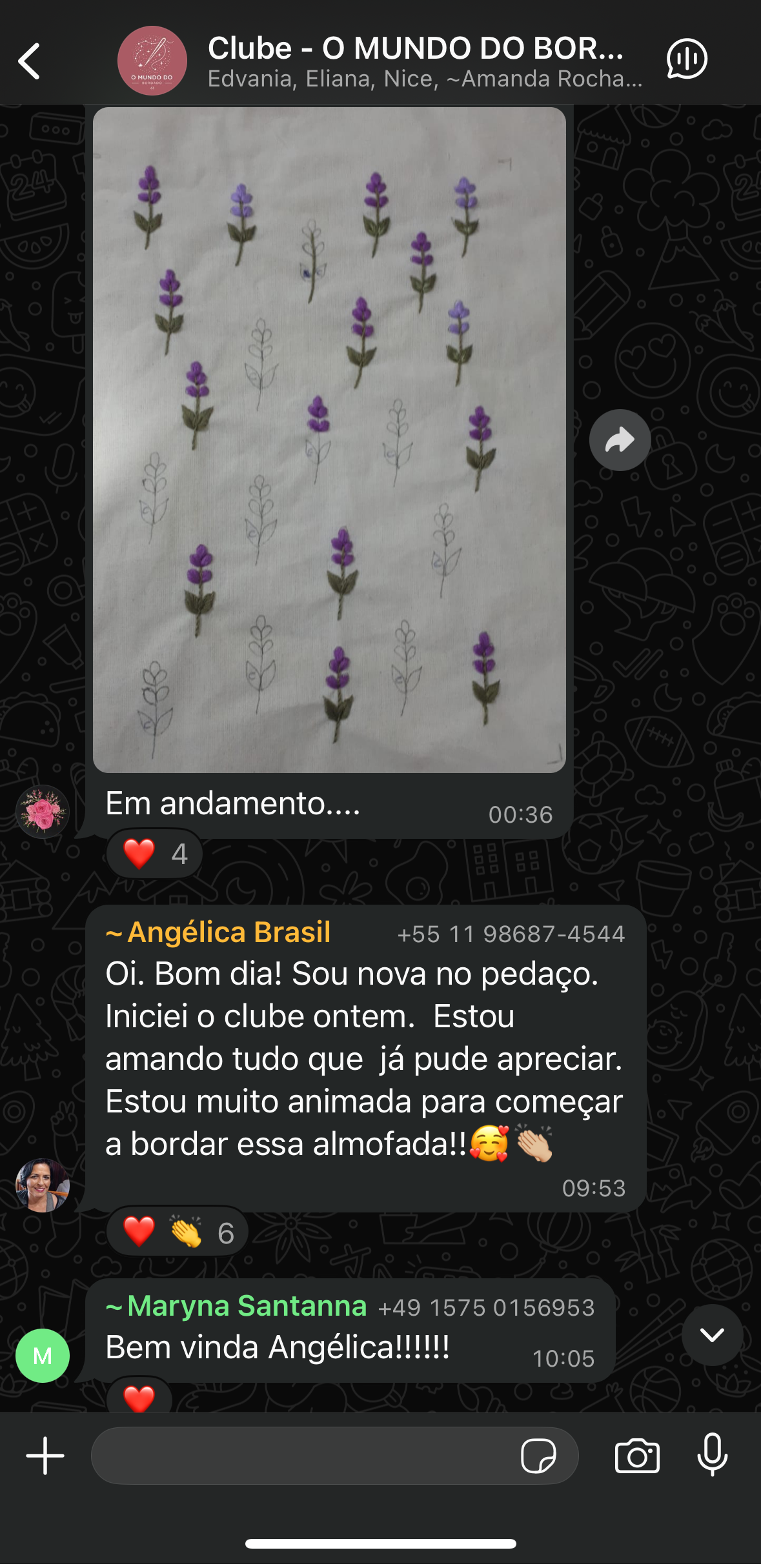The width and height of the screenshot is (761, 1568).
Task: Tap the forward arrow next to the photo
Action: click(x=619, y=439)
